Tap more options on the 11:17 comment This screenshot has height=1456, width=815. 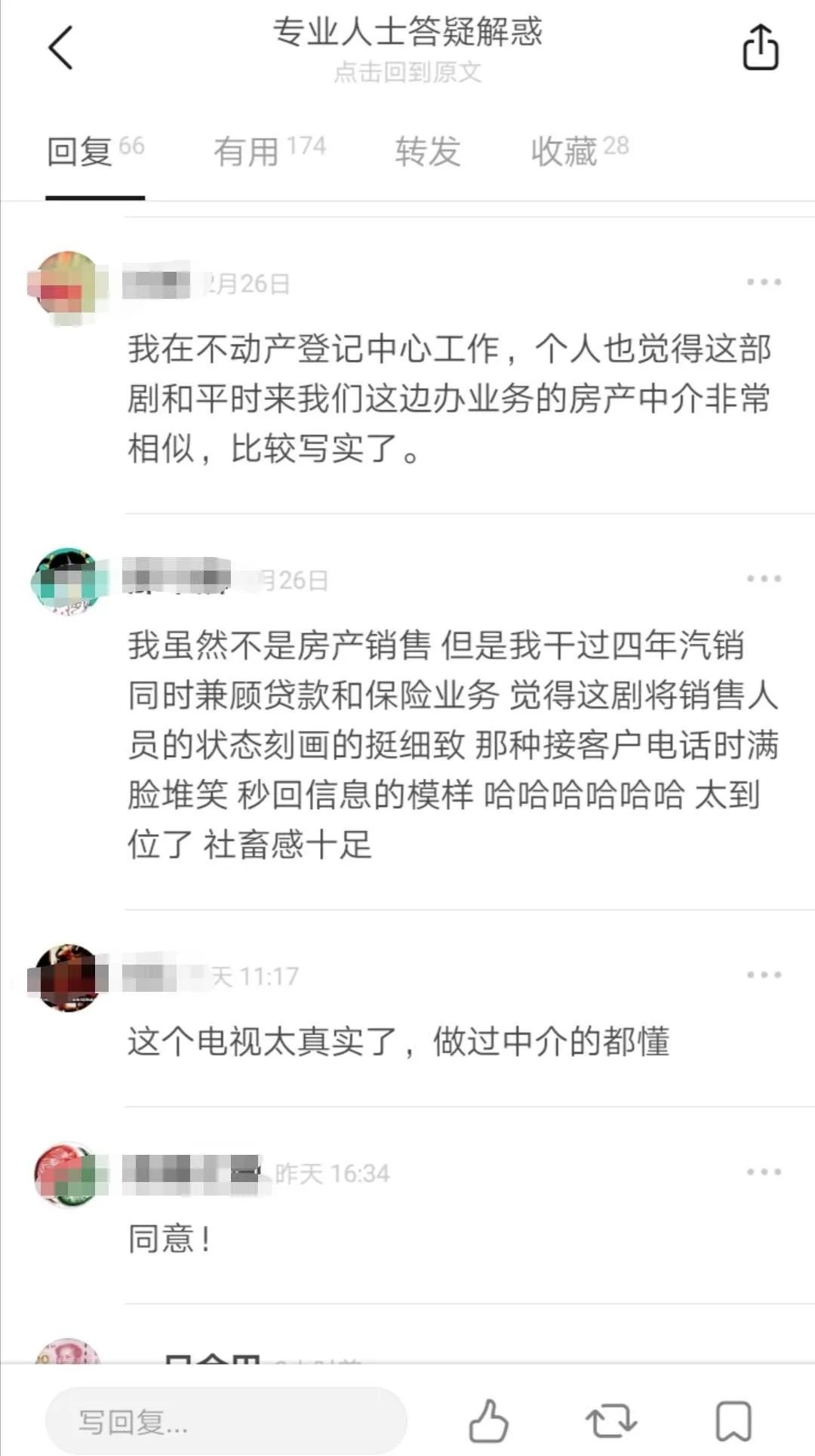762,974
